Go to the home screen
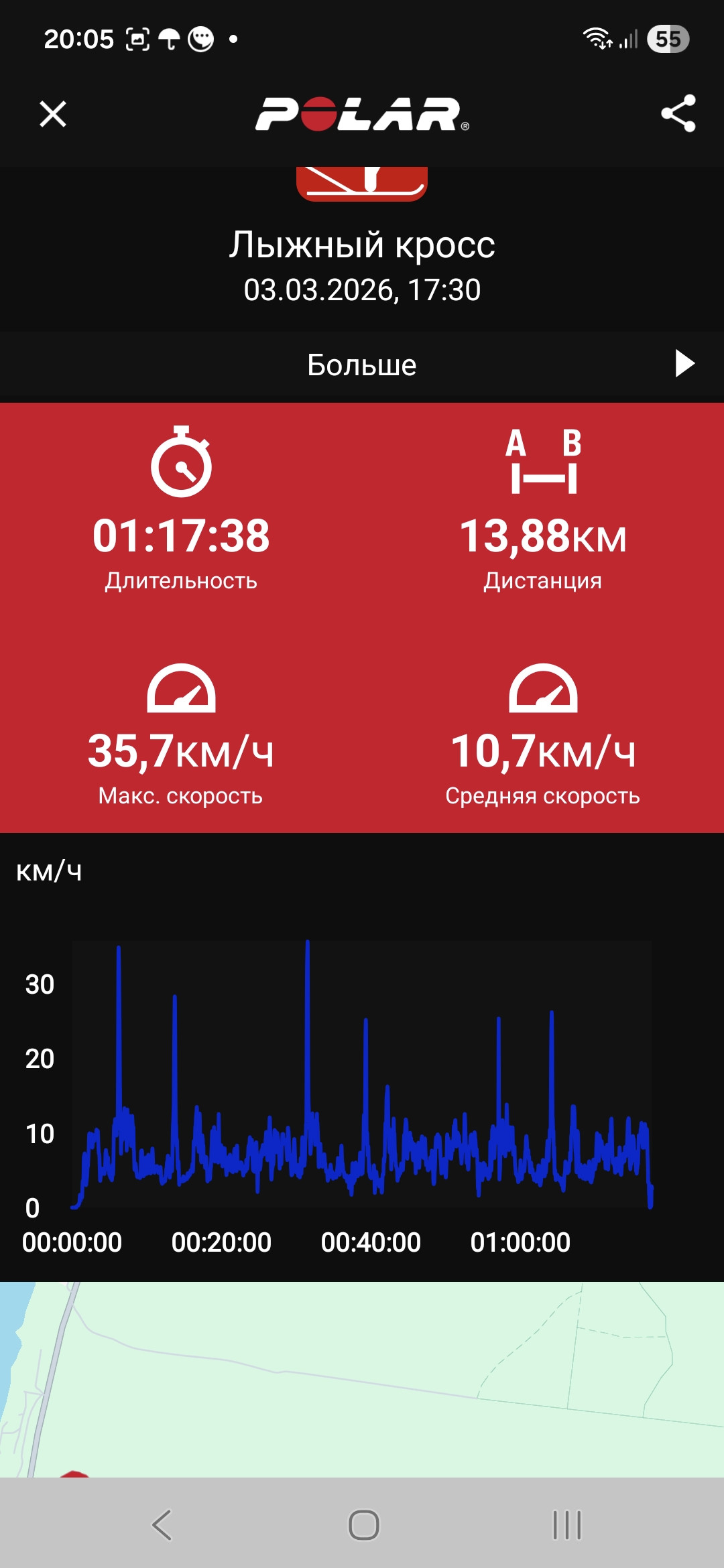The height and width of the screenshot is (1568, 724). pos(363,1525)
